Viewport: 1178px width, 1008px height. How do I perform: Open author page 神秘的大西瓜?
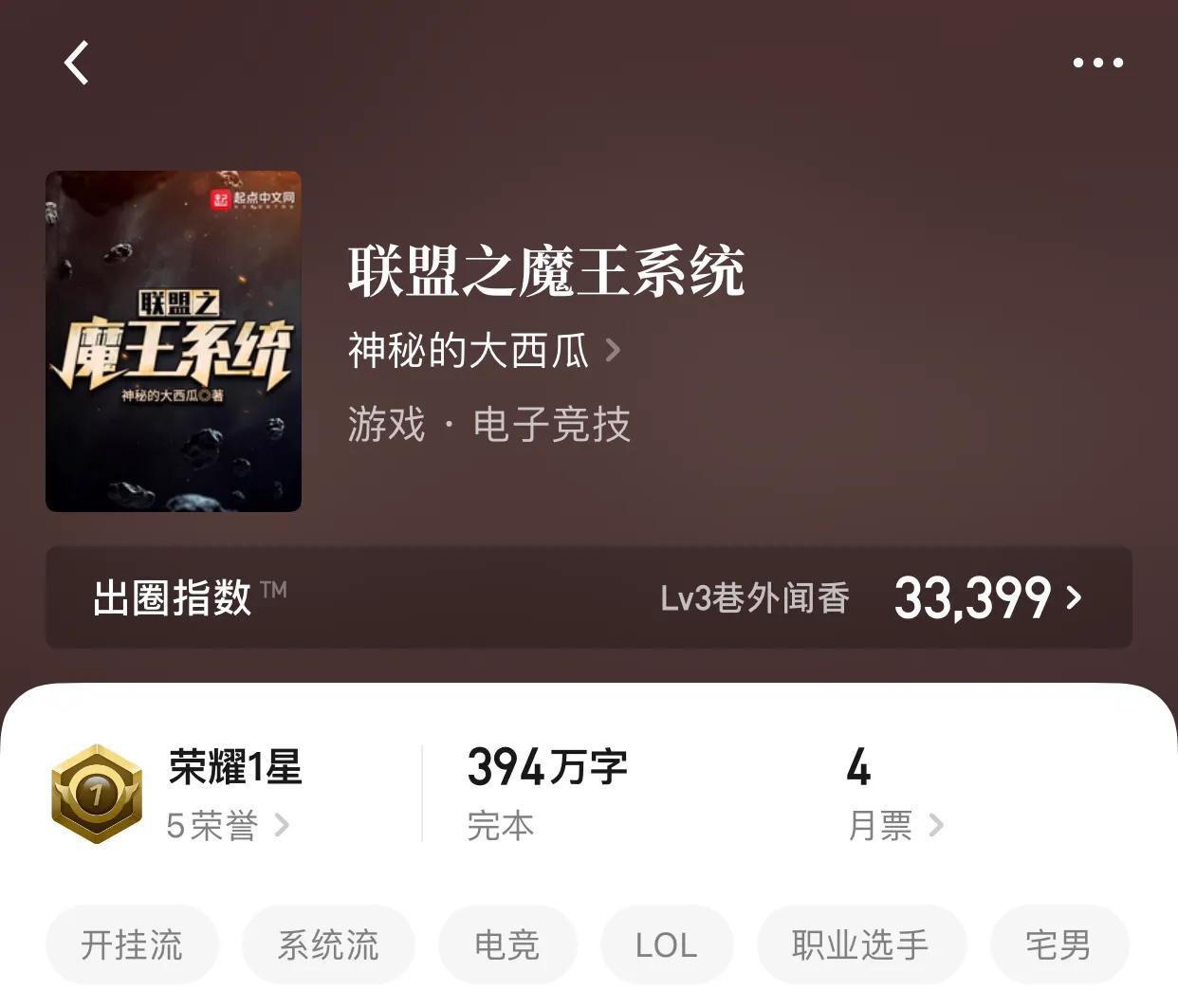pyautogui.click(x=484, y=350)
